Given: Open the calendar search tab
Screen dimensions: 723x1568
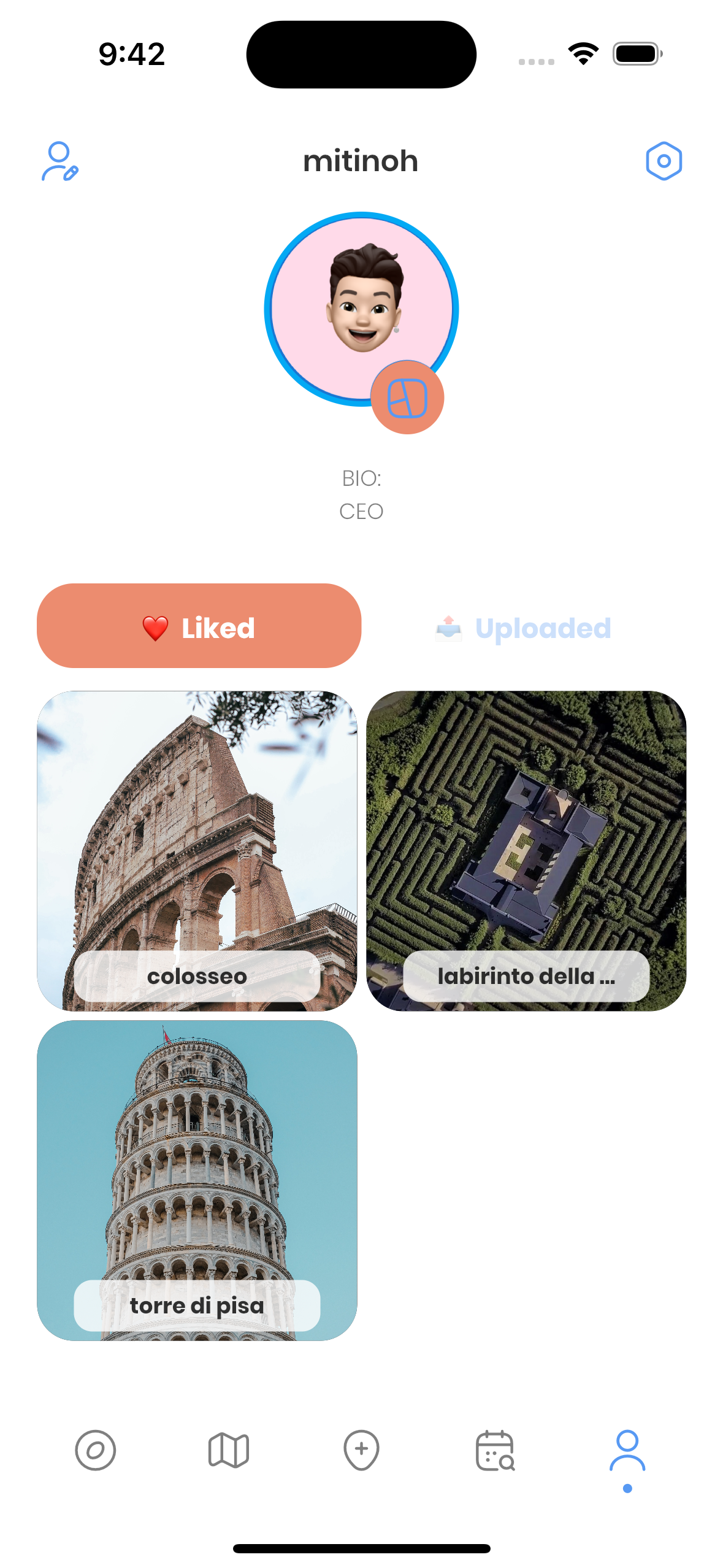Looking at the screenshot, I should 495,1451.
